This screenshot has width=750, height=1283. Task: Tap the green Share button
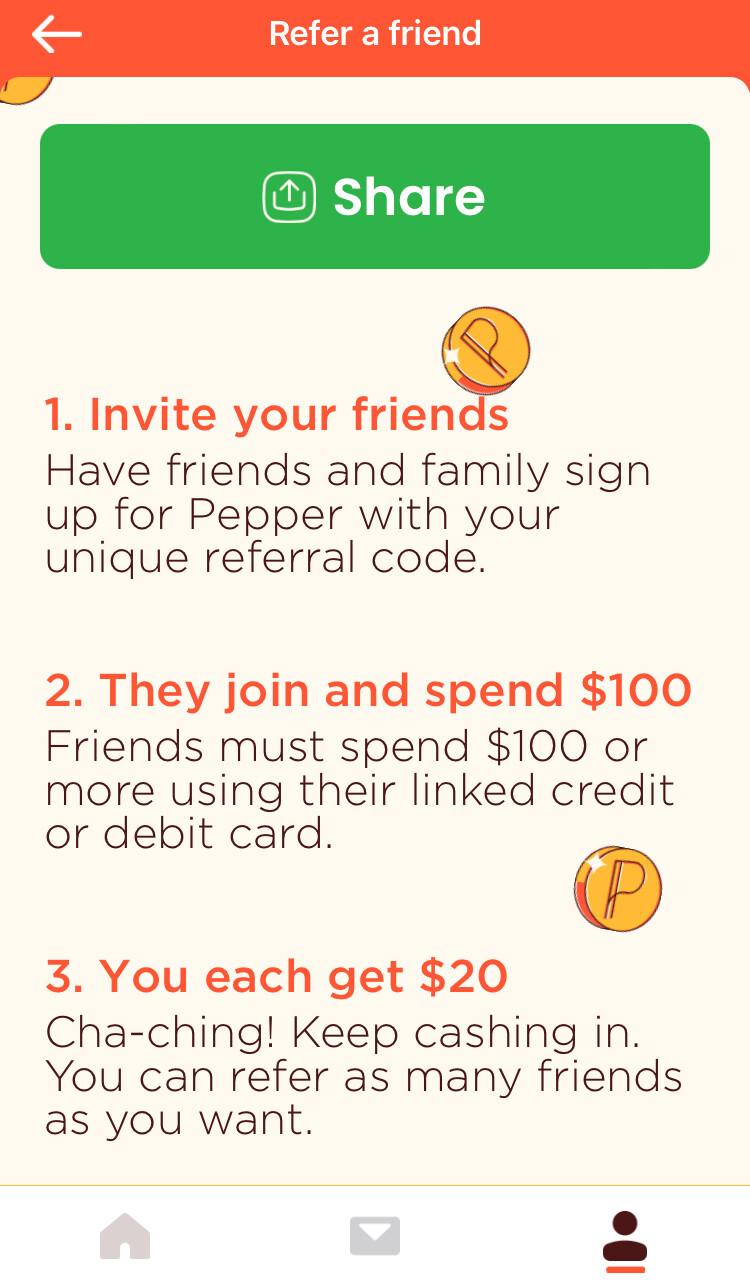pos(375,196)
